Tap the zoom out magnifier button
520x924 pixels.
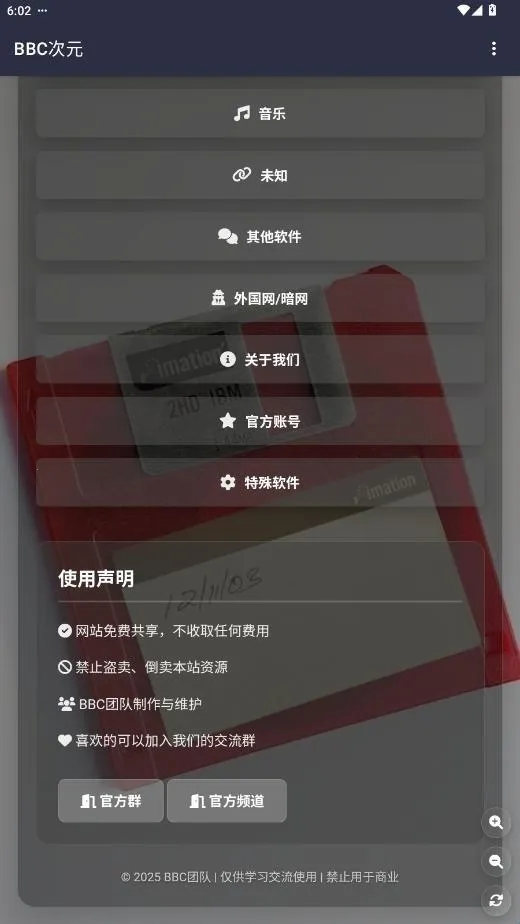point(496,862)
